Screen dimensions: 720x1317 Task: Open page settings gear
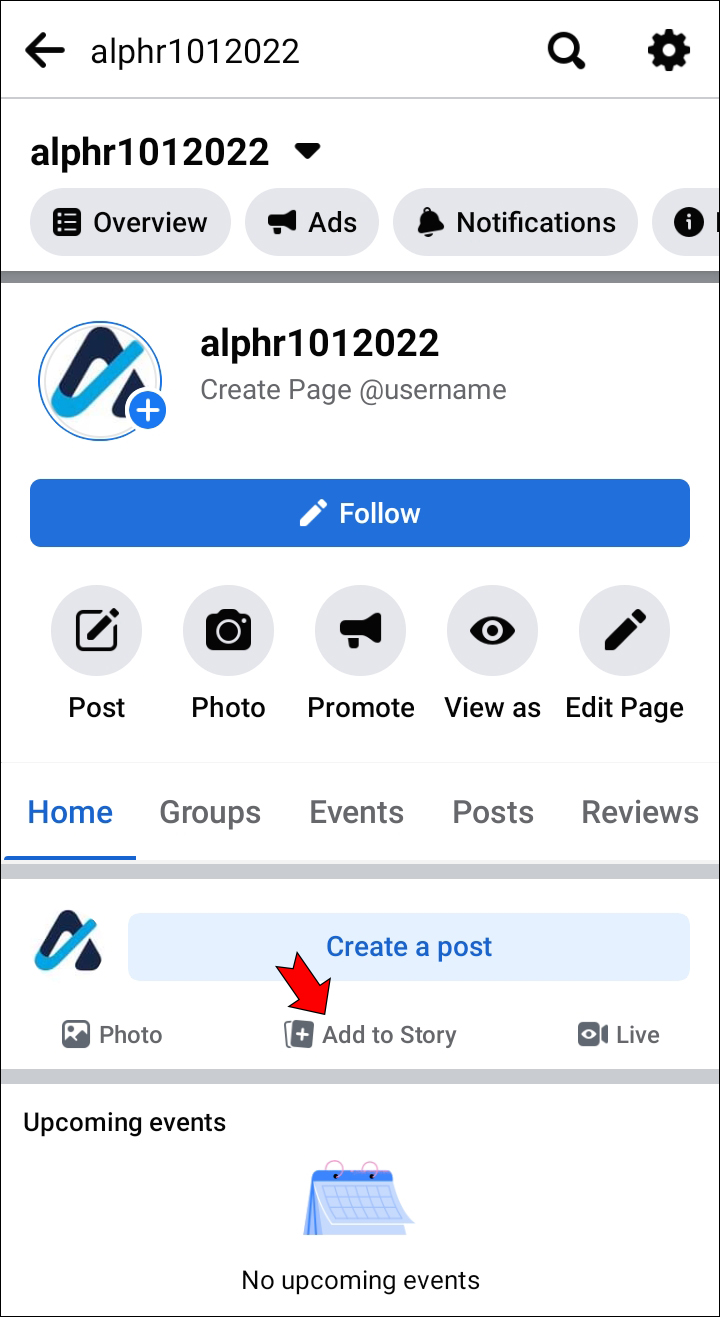pyautogui.click(x=668, y=50)
